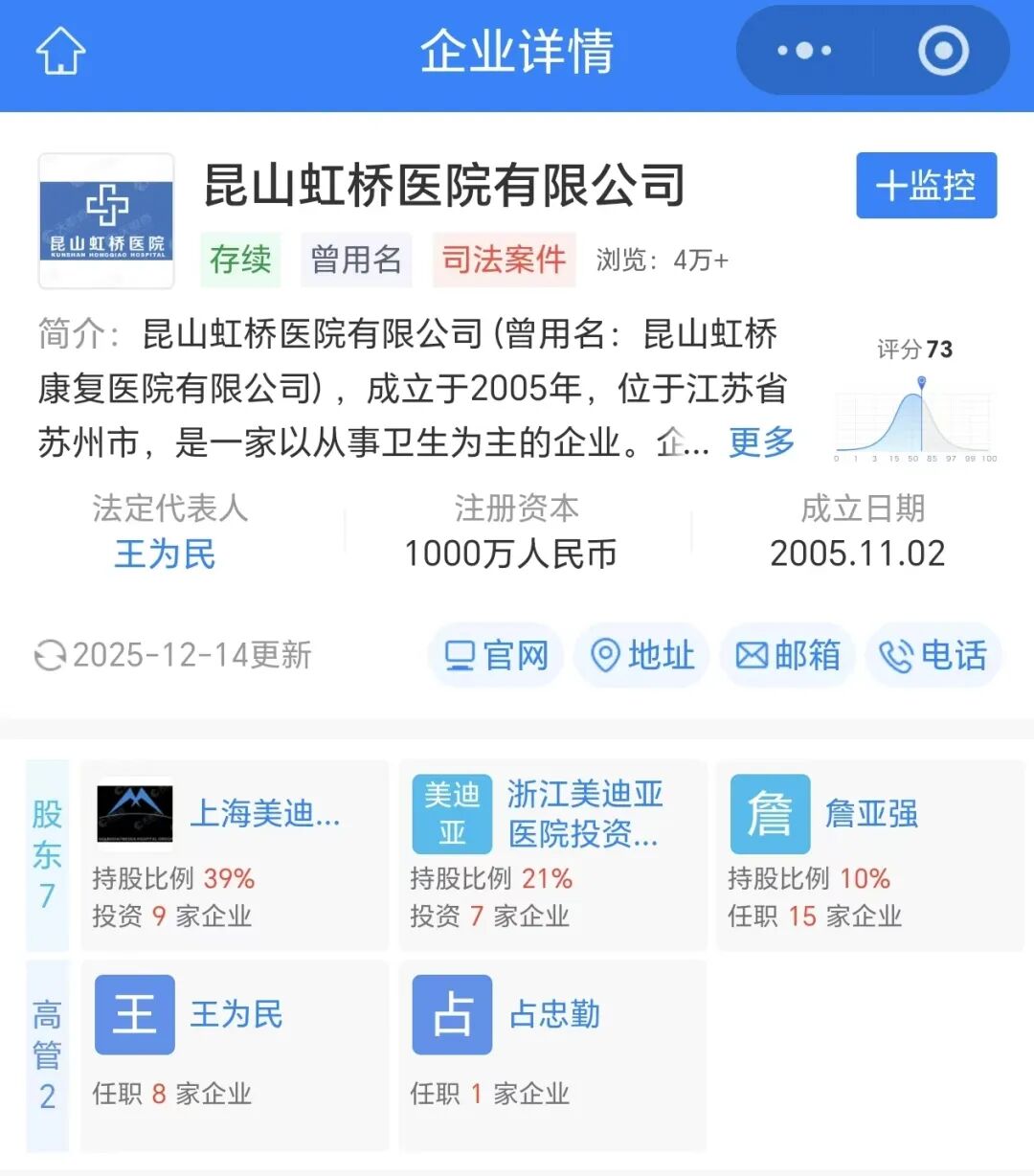Tap the 监控 button to monitor company

tap(926, 186)
